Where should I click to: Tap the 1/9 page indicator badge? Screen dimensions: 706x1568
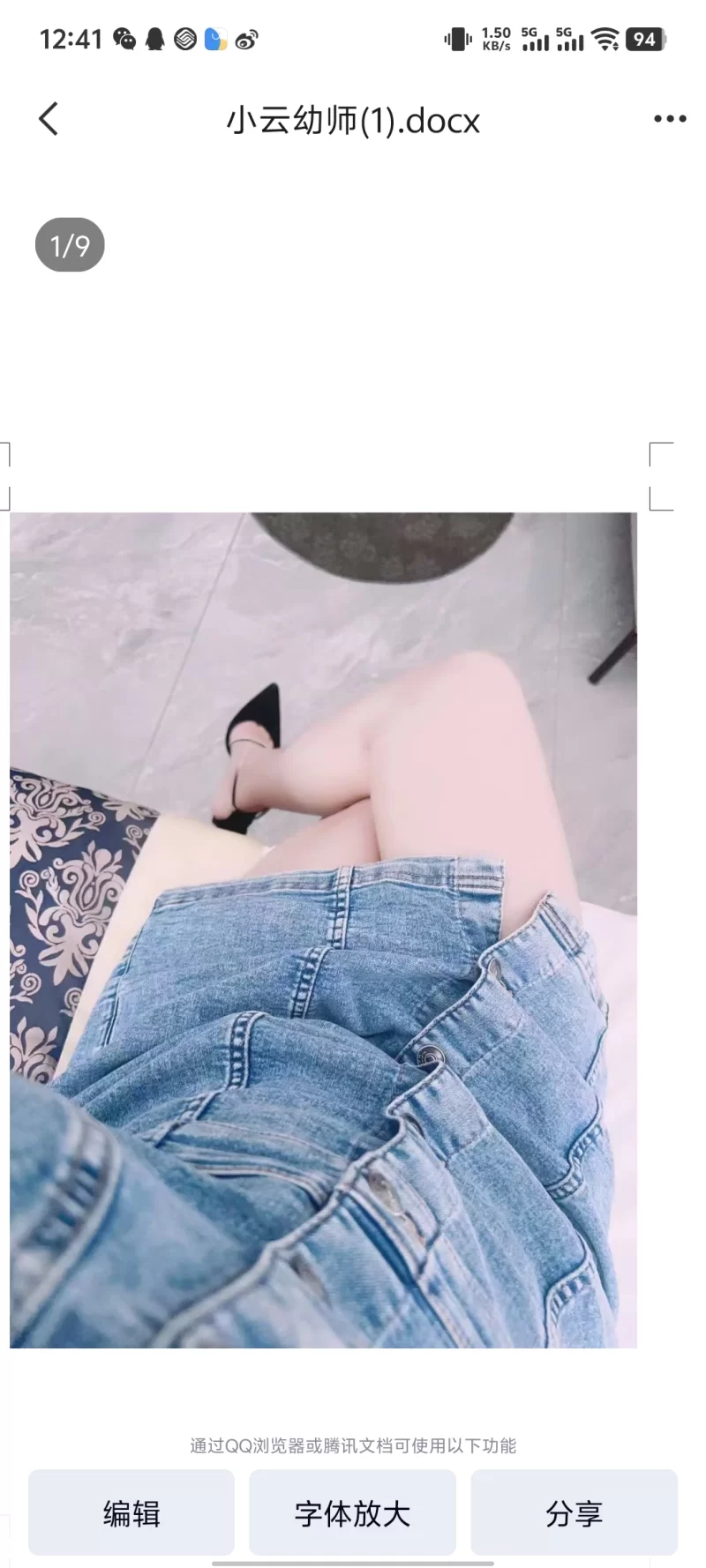[69, 245]
